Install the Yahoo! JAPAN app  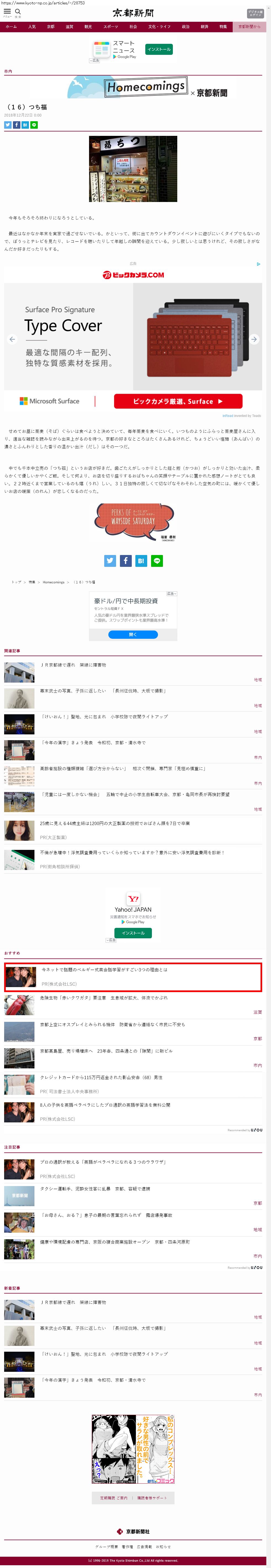133,933
